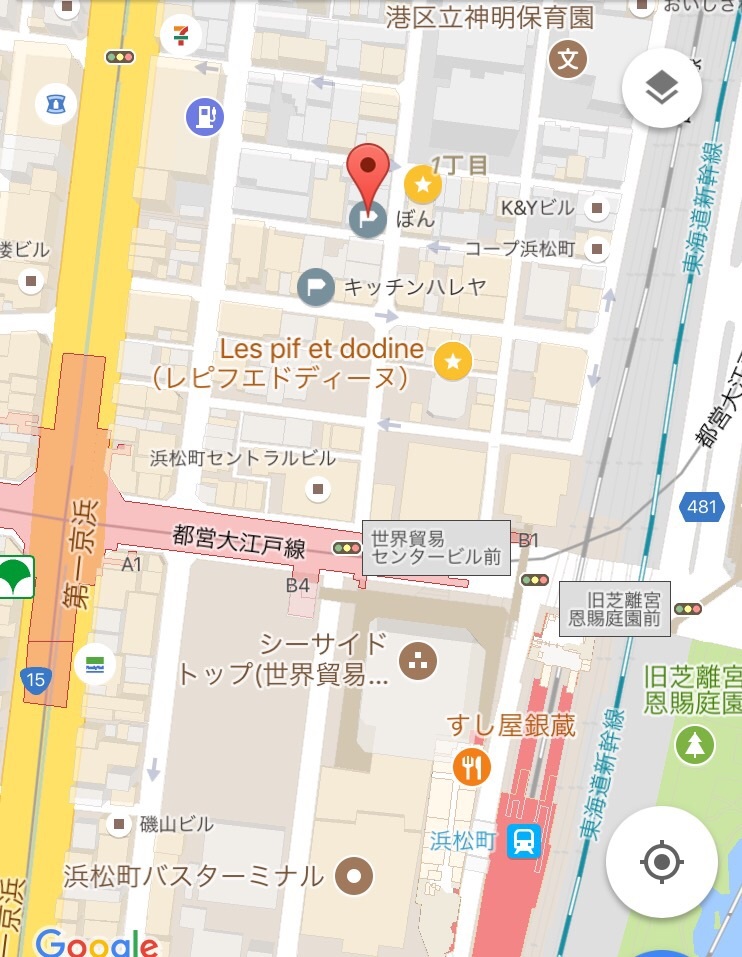Viewport: 742px width, 957px height.
Task: Select Les pif et dodine starred place
Action: 452,361
